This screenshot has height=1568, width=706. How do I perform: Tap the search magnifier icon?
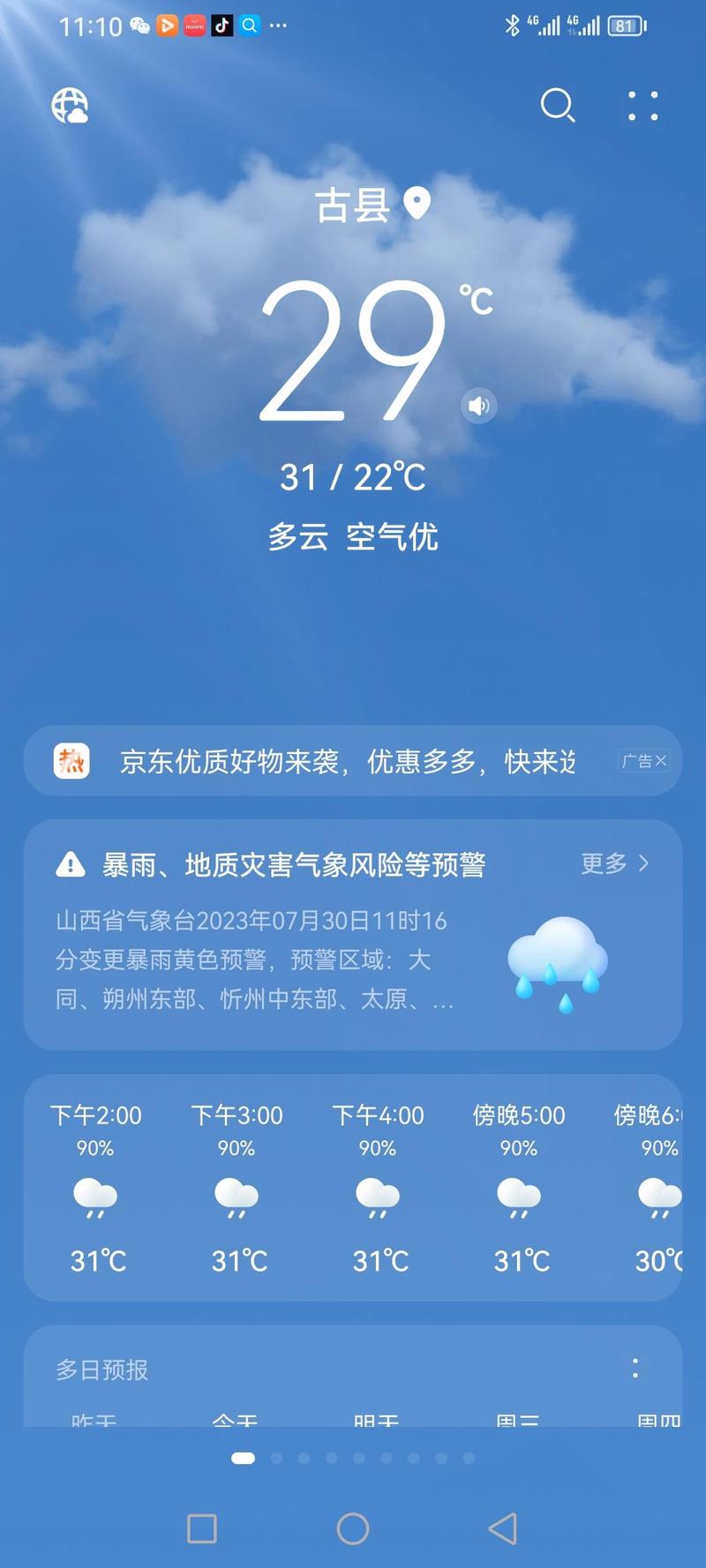pyautogui.click(x=558, y=106)
